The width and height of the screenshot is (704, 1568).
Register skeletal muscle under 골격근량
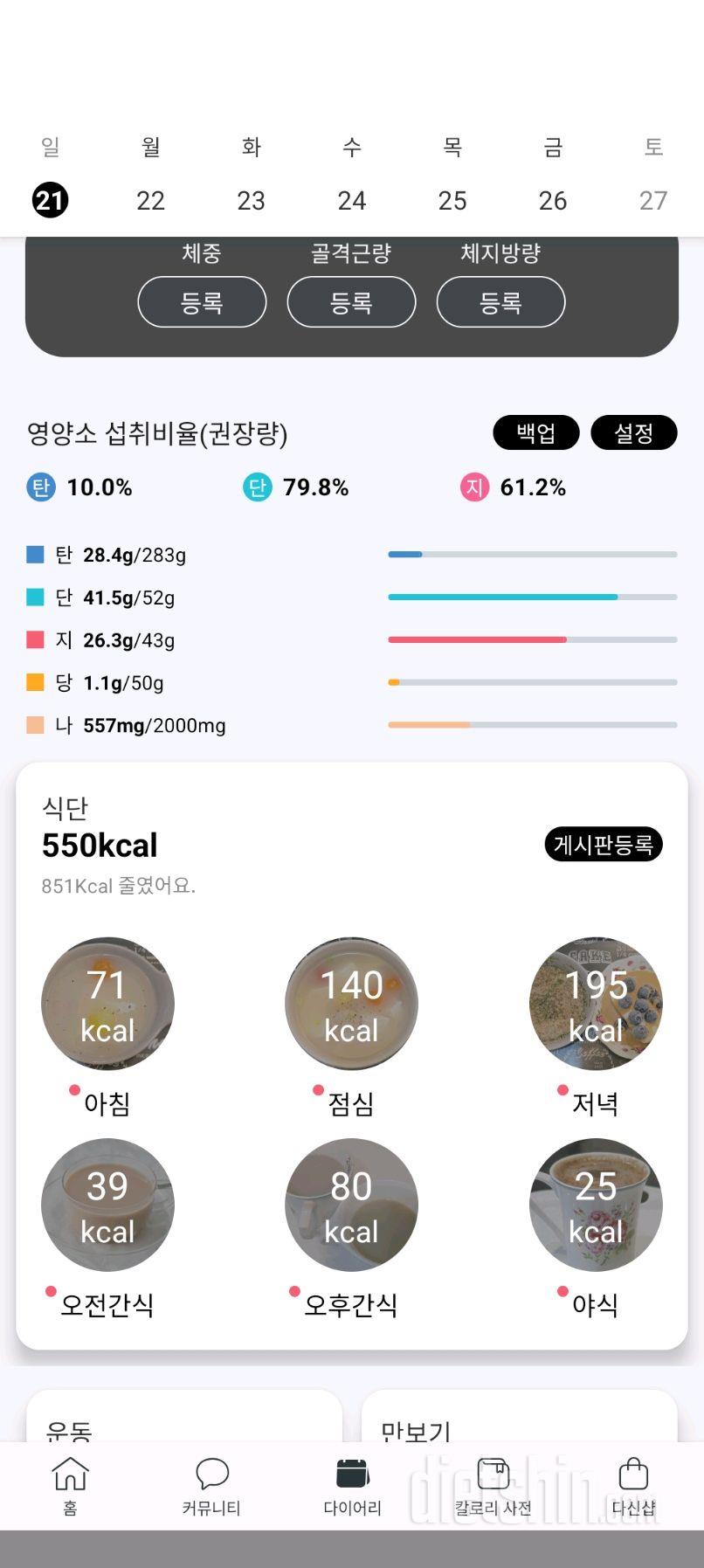point(351,302)
